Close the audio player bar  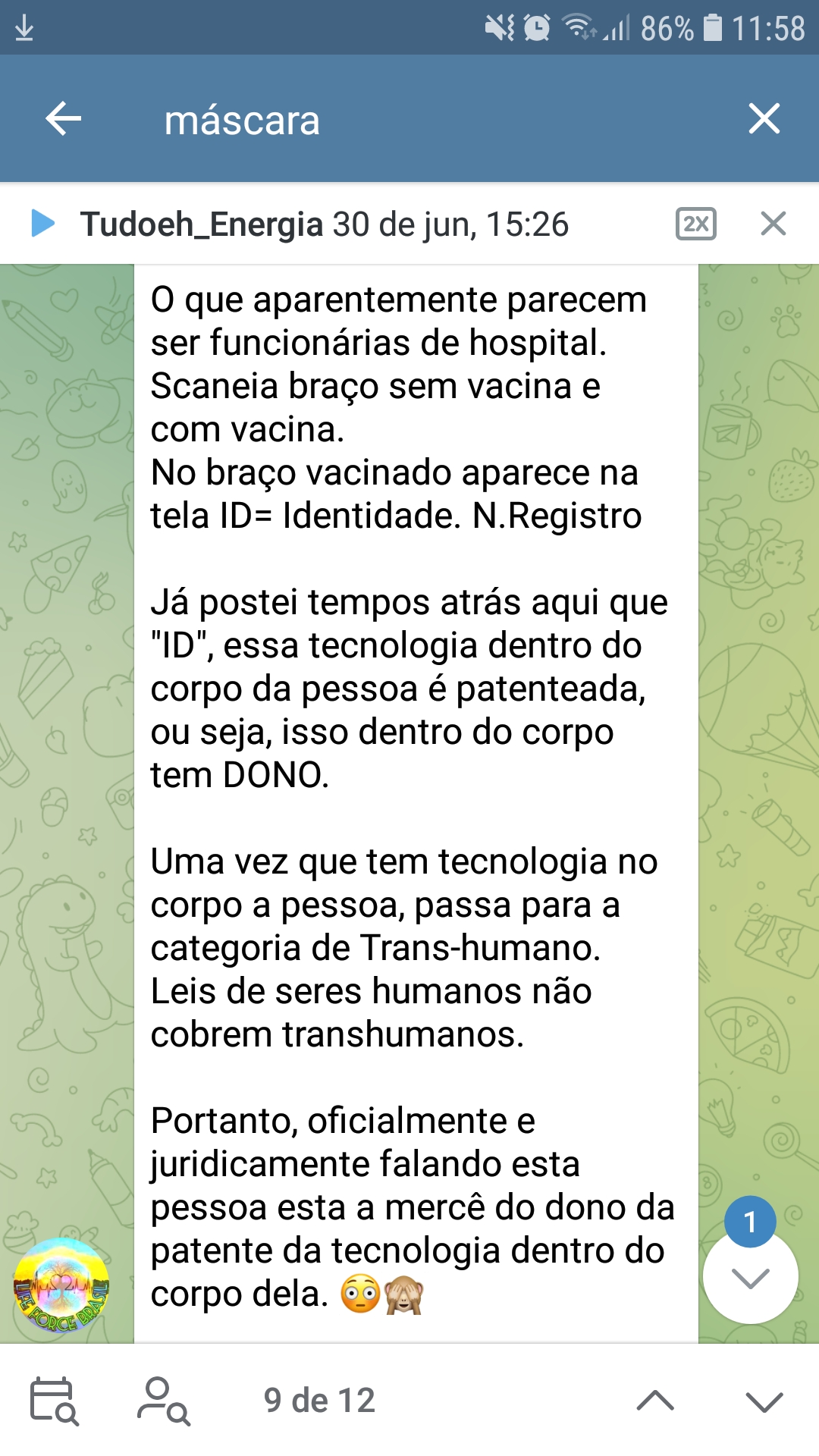(x=773, y=224)
